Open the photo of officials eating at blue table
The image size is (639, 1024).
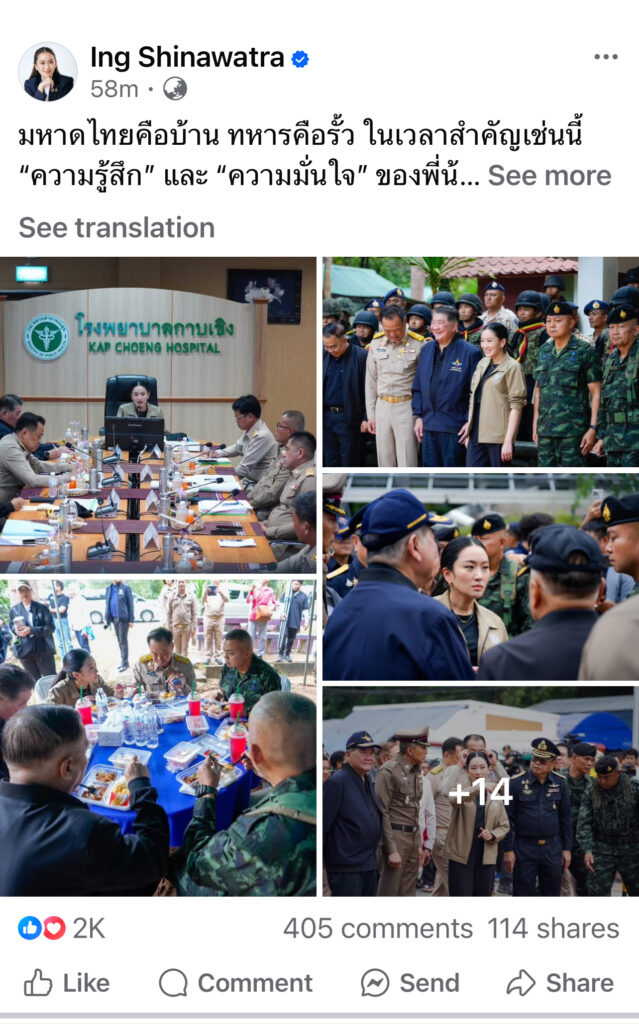click(x=158, y=738)
